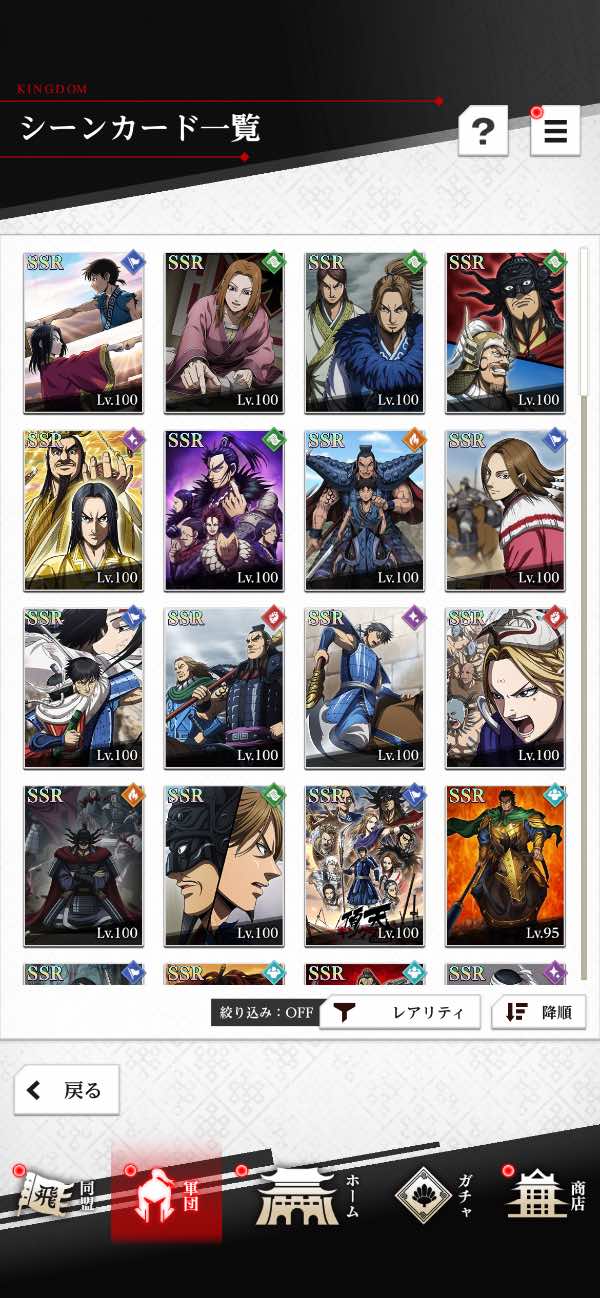Image resolution: width=600 pixels, height=1298 pixels.
Task: Open the purple background group card
Action: point(224,510)
